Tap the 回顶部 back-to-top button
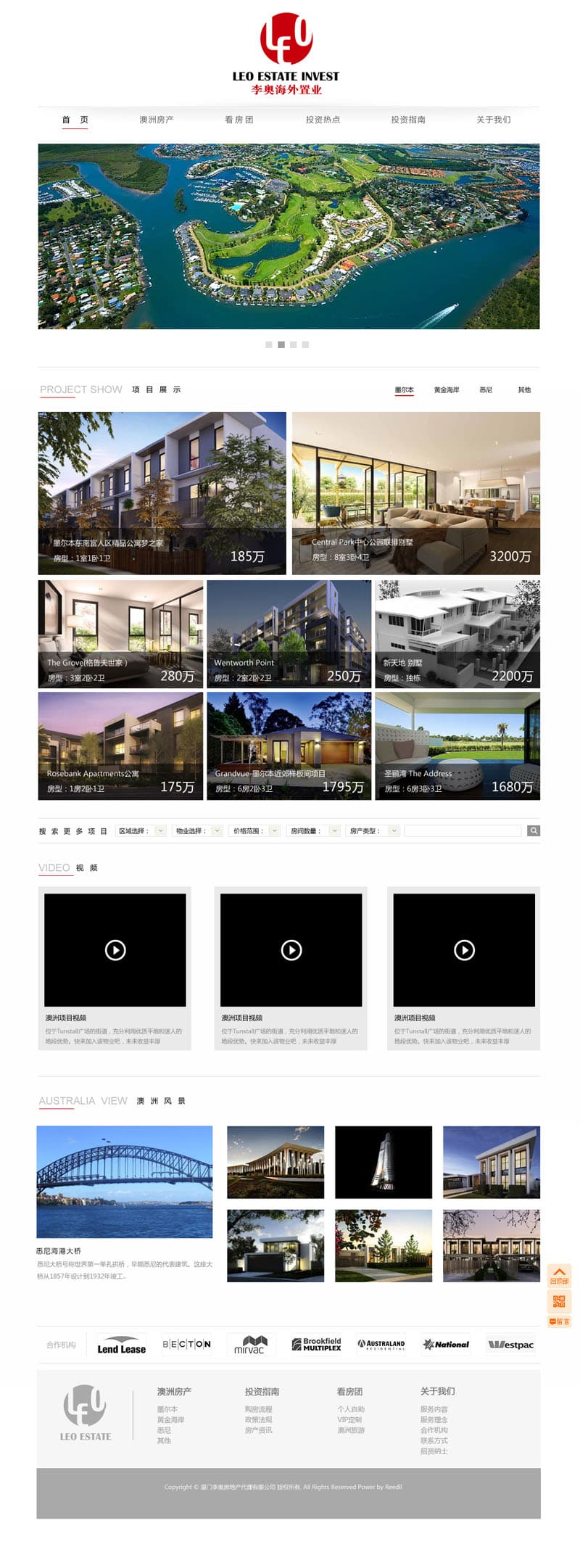Screen dimensions: 580x1568 coord(559,1276)
